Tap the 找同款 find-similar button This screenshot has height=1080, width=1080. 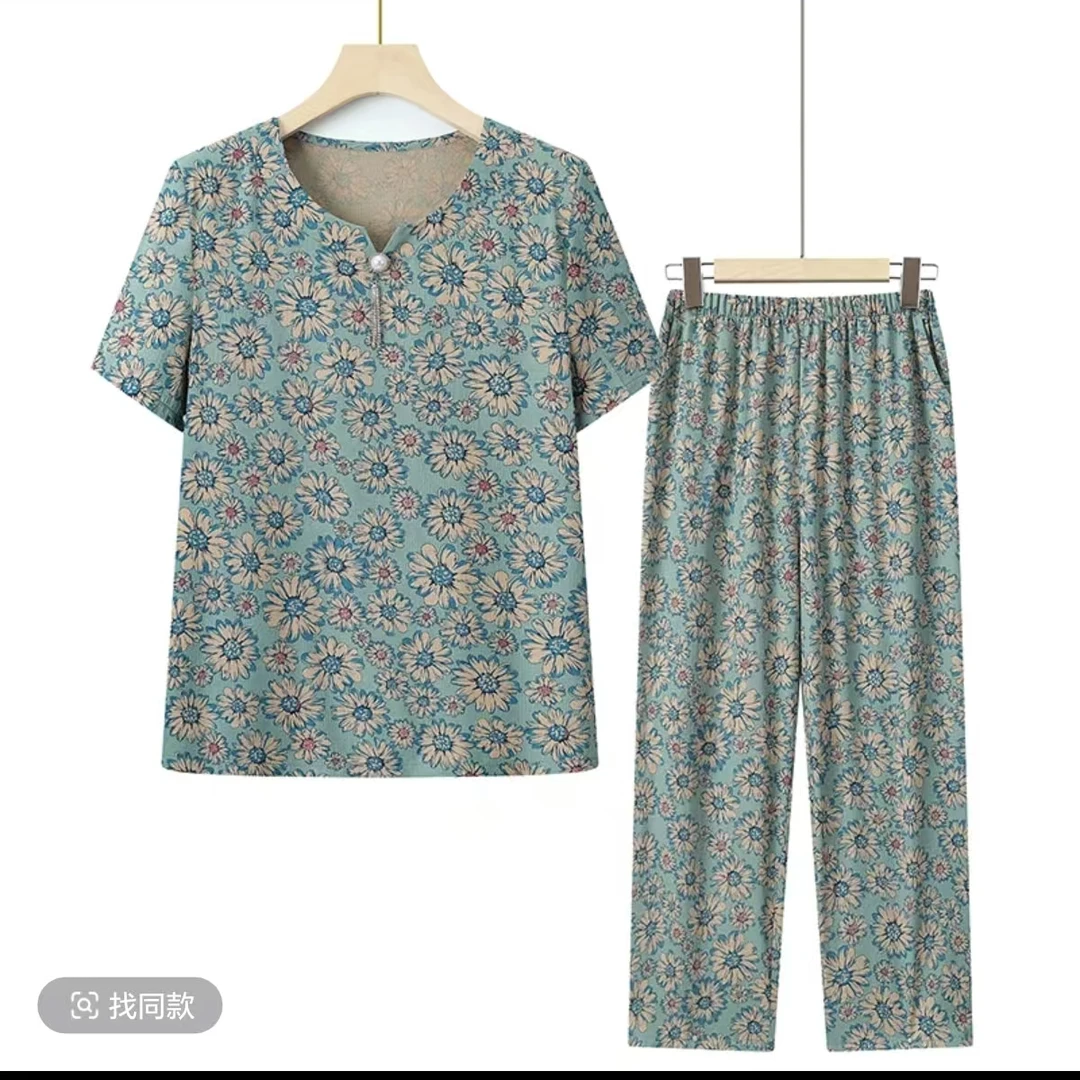tap(130, 1005)
